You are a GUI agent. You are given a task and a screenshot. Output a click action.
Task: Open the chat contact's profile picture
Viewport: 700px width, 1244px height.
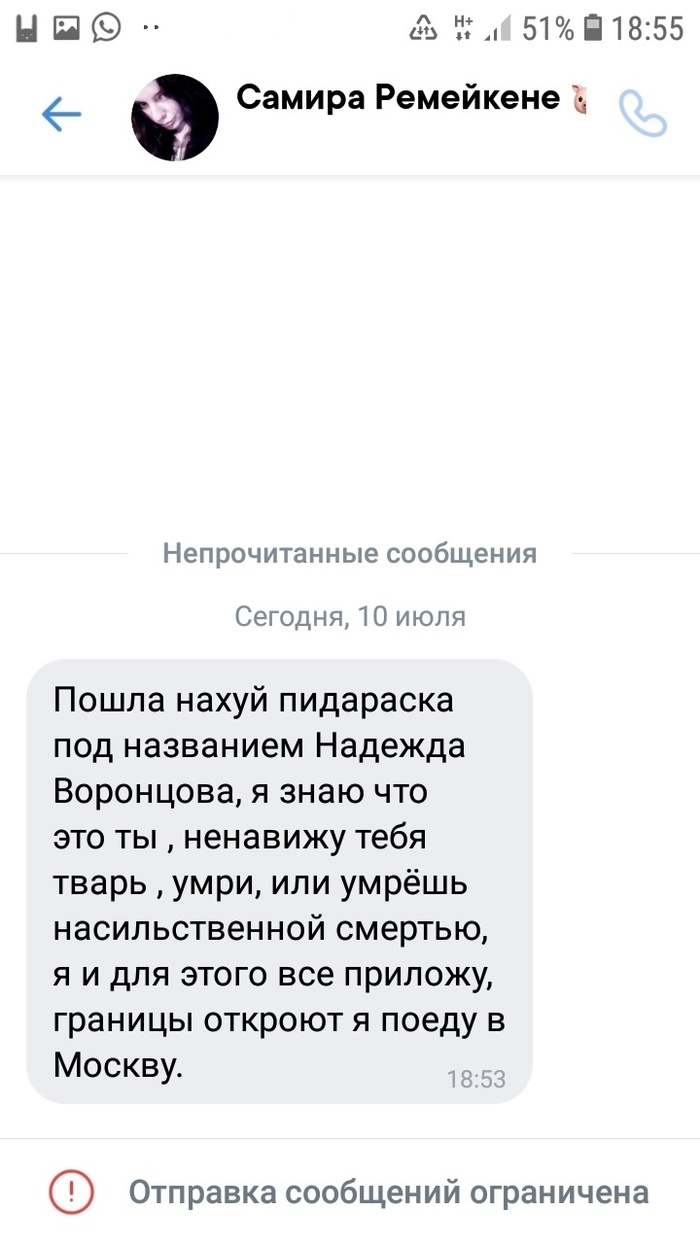[175, 117]
